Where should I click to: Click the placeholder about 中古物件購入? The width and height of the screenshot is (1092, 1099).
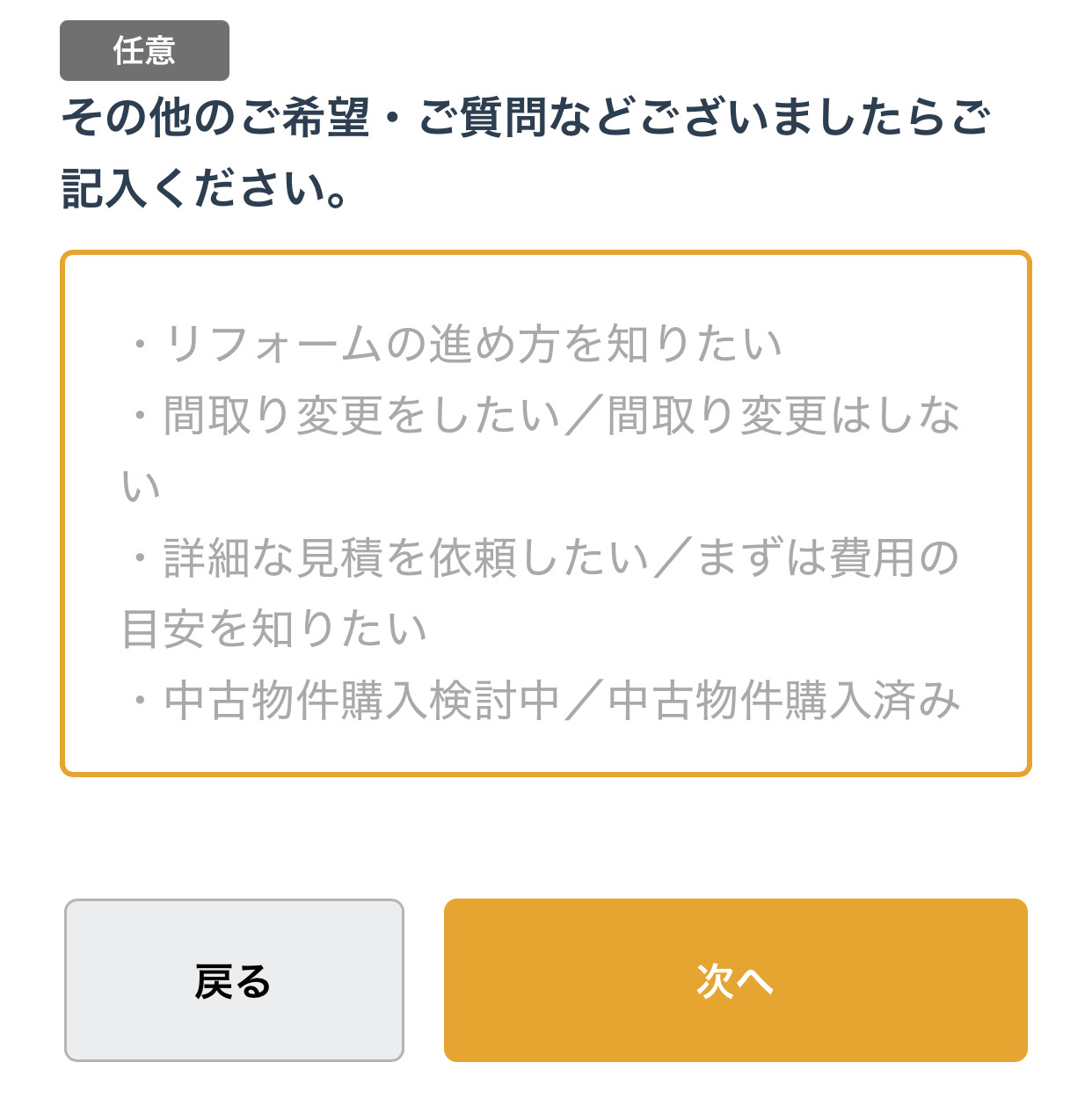(x=545, y=699)
